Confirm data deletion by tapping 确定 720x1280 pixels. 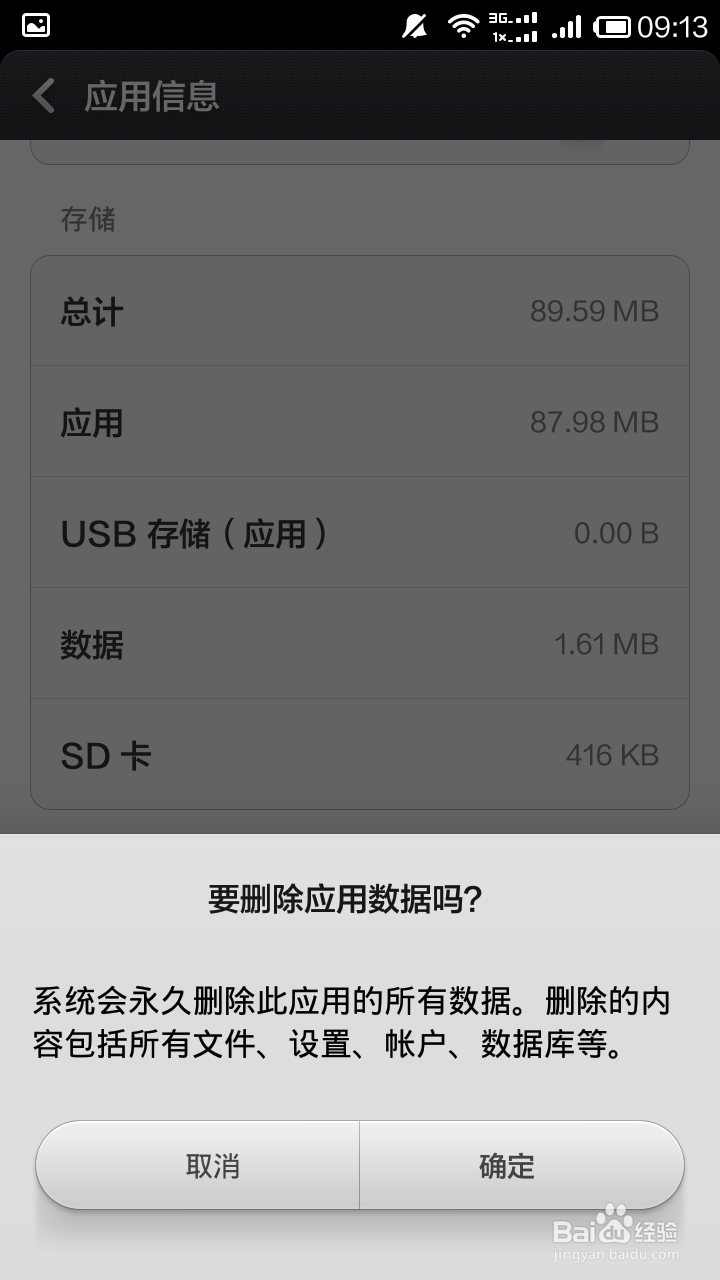tap(510, 1164)
